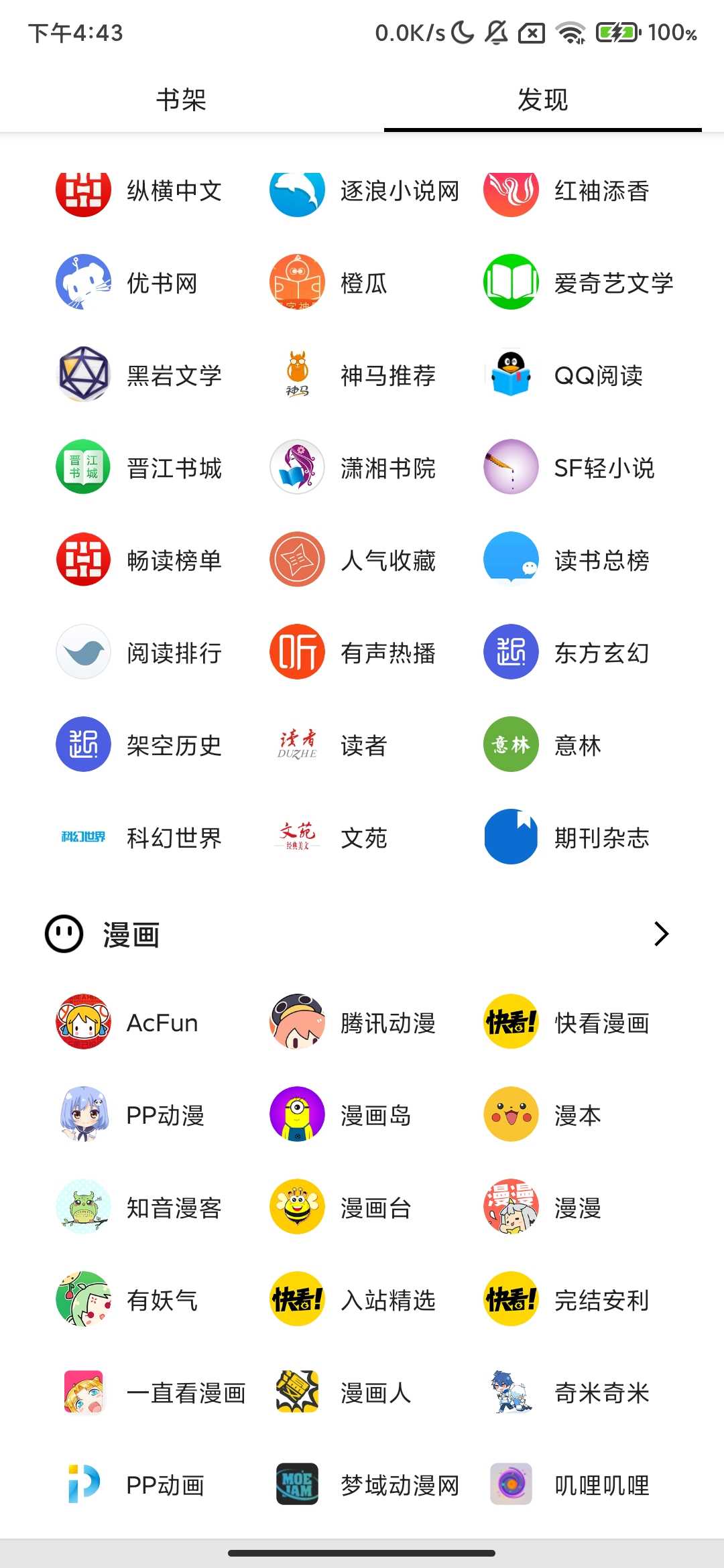
Task: Open 漫画人 source
Action: pyautogui.click(x=343, y=1392)
